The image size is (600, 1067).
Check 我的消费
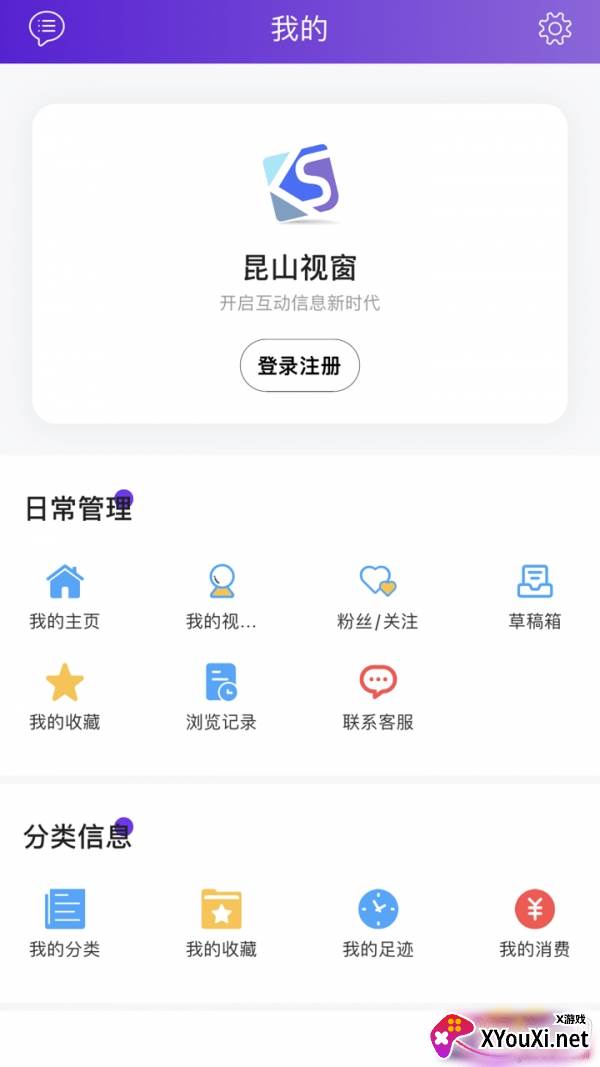(534, 925)
